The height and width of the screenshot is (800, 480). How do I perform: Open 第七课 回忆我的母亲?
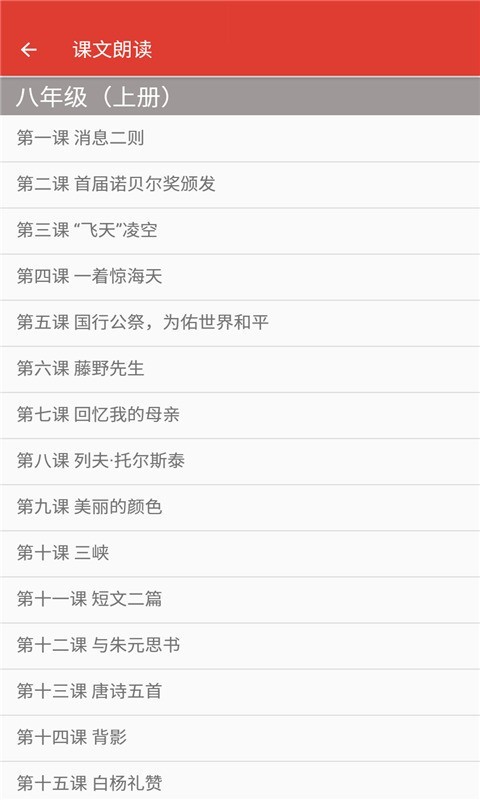[x=240, y=415]
